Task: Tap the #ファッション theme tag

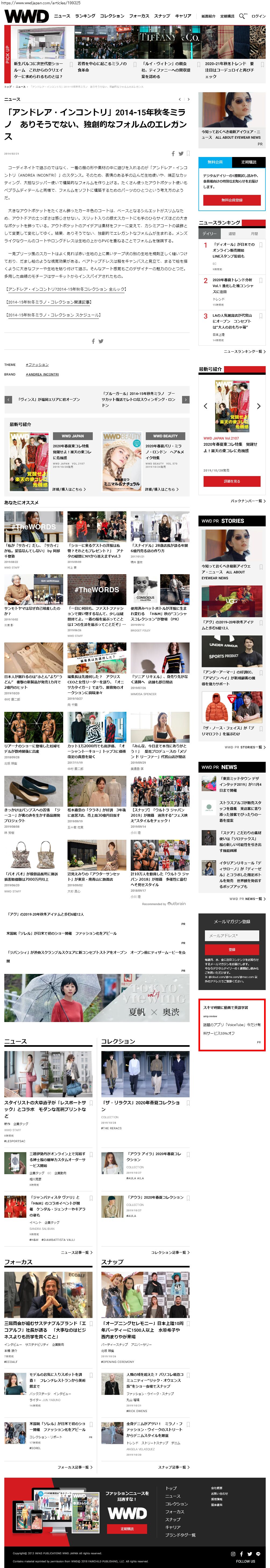Action: pos(37,365)
